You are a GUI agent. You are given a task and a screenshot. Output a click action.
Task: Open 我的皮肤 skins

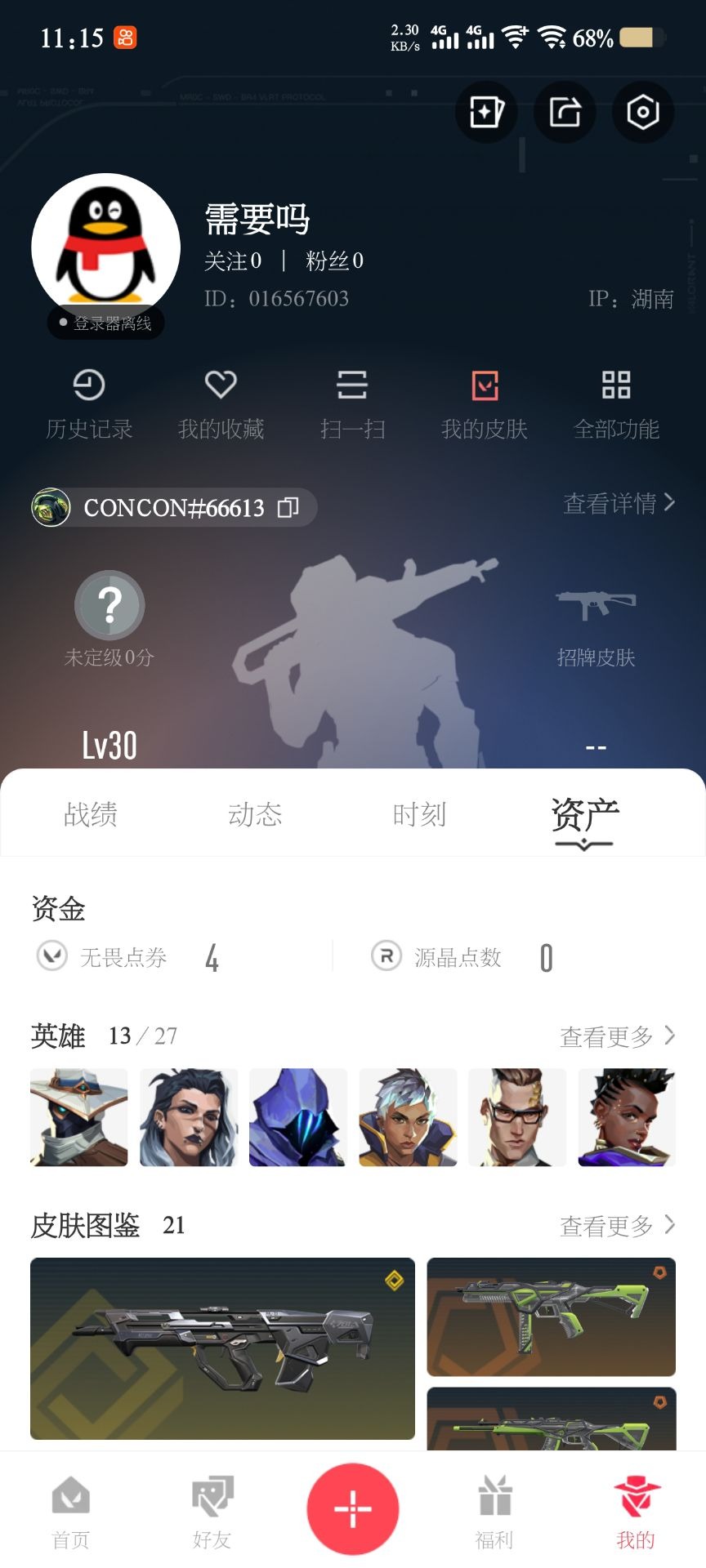click(x=485, y=405)
